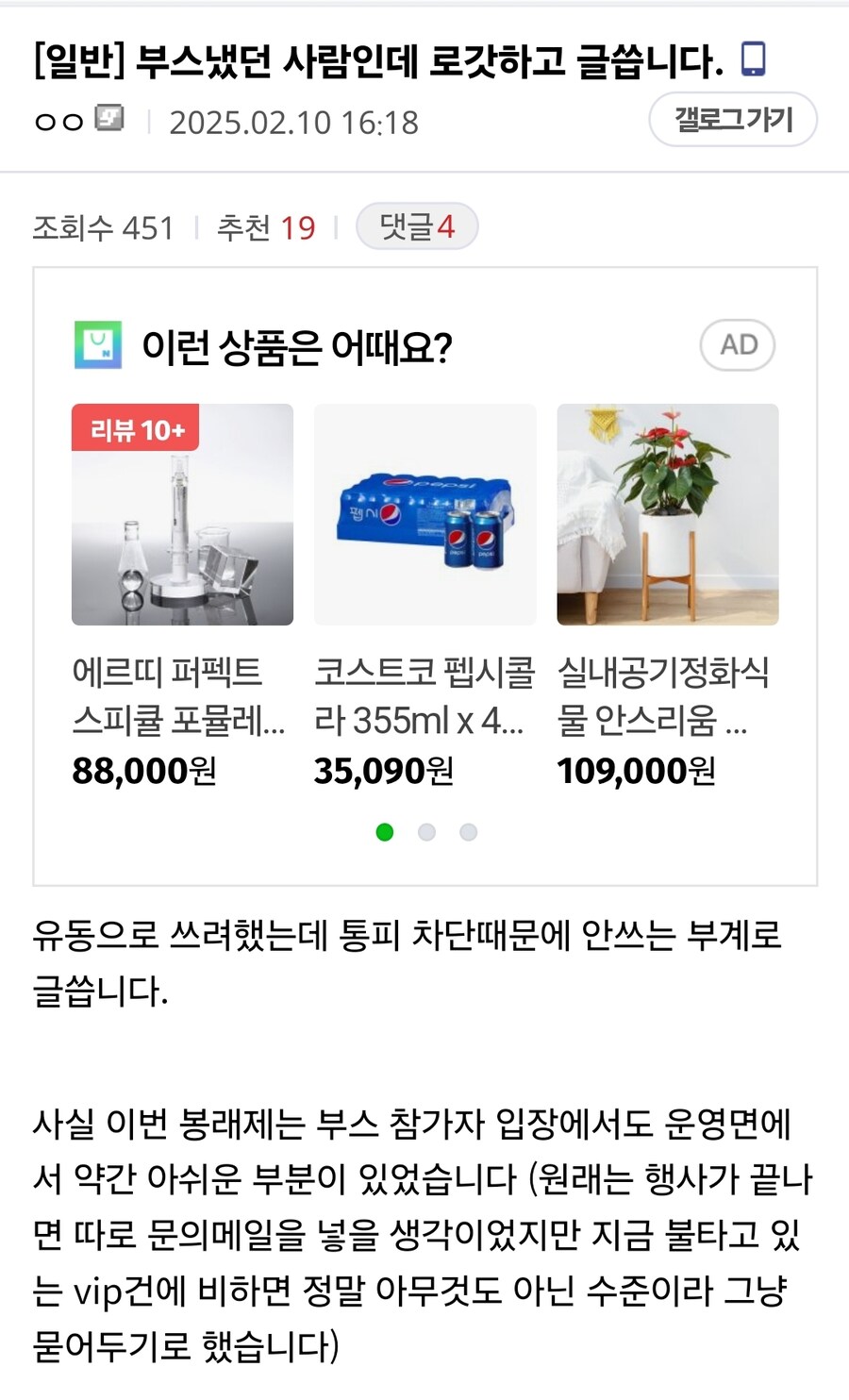Tap the AD info badge
849x1400 pixels.
pos(738,345)
